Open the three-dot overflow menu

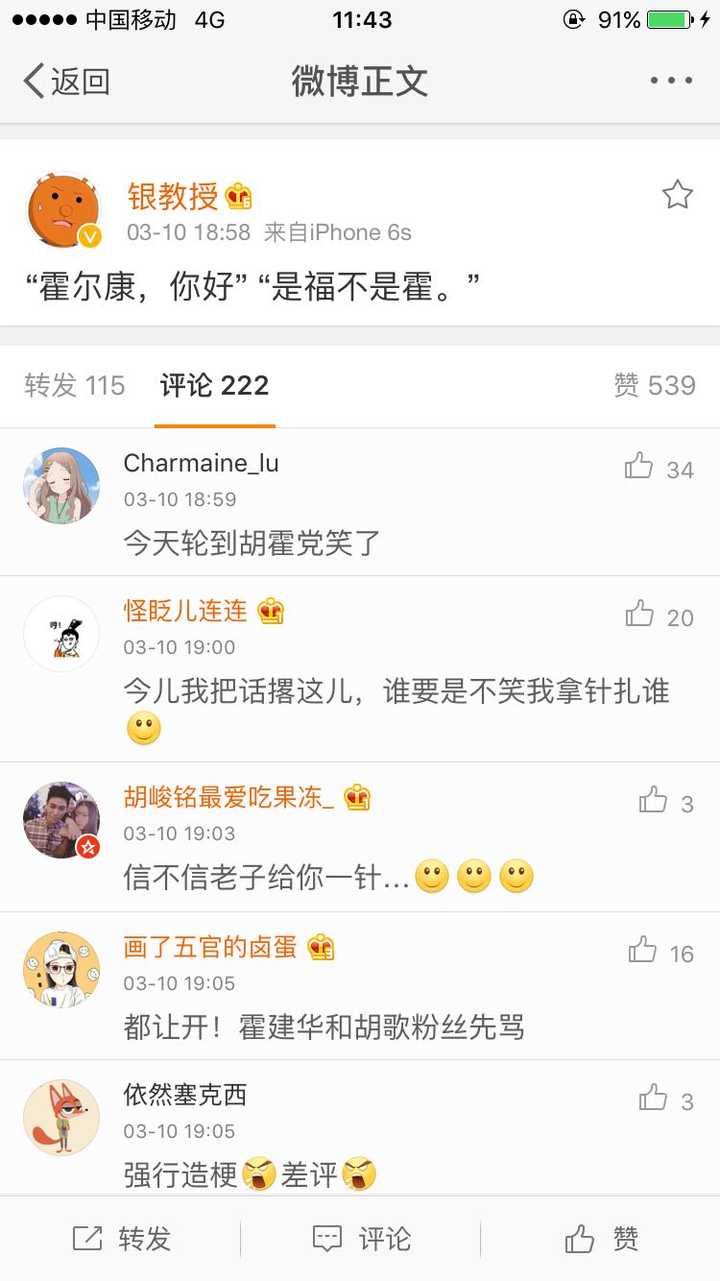point(670,81)
